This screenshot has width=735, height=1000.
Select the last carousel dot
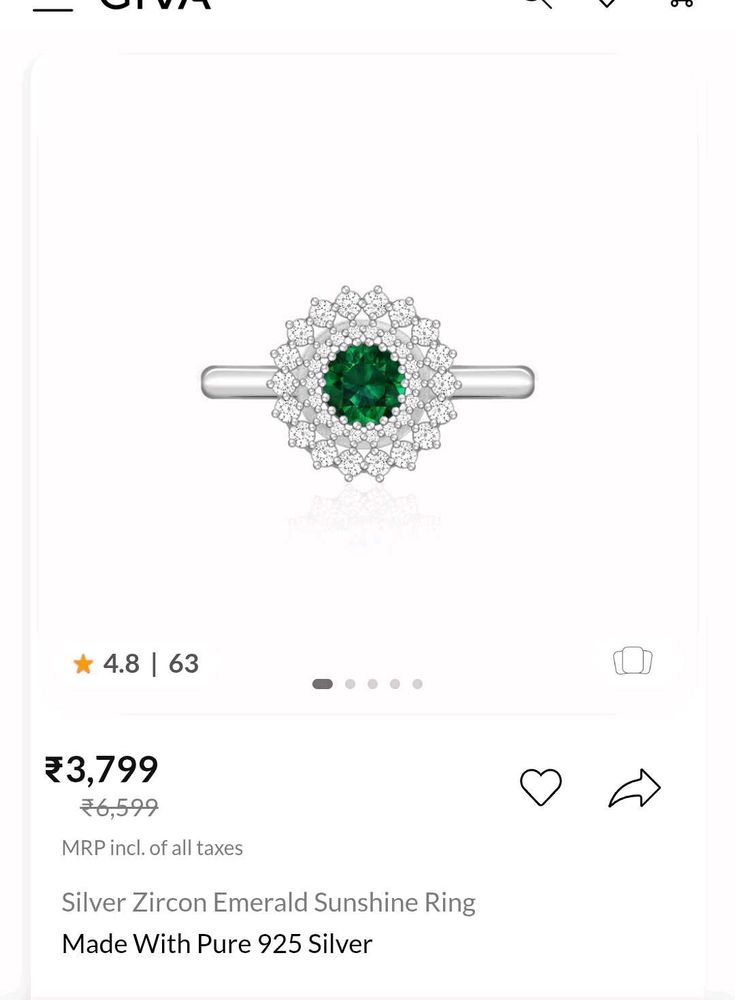418,684
